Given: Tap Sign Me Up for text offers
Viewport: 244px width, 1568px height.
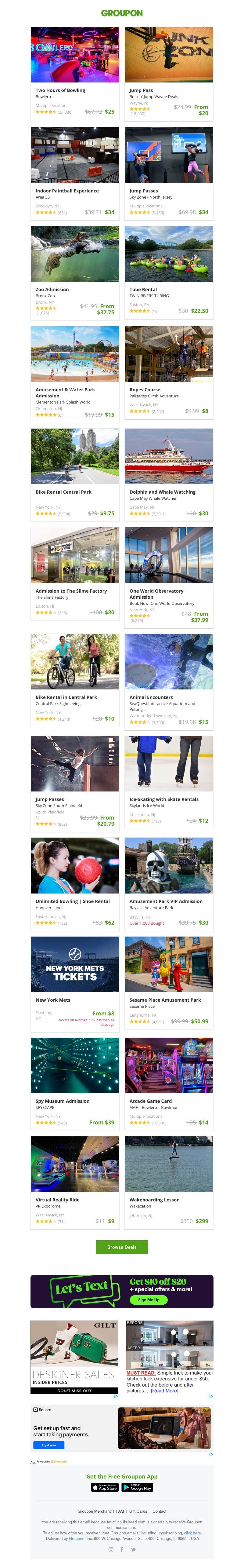Looking at the screenshot, I should (149, 1299).
